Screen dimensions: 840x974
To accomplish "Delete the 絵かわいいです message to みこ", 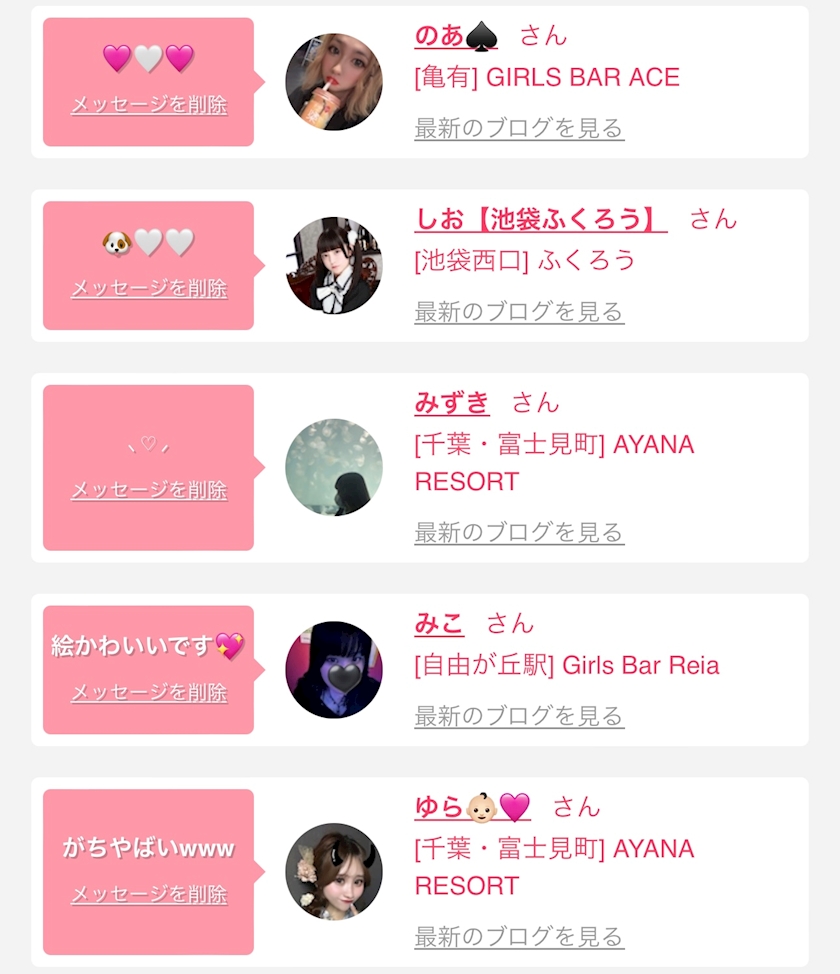I will pos(149,693).
